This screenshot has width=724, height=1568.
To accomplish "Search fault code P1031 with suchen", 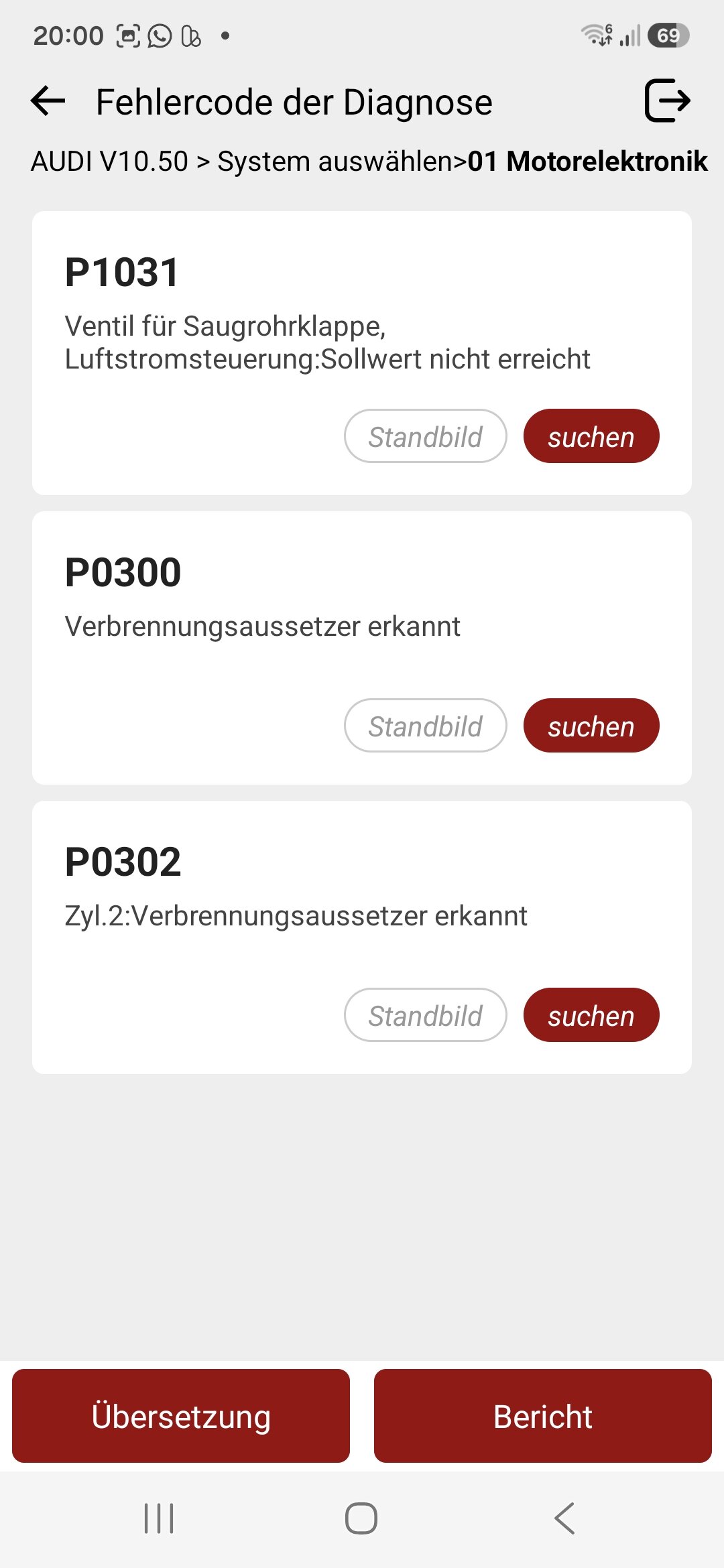I will [591, 436].
